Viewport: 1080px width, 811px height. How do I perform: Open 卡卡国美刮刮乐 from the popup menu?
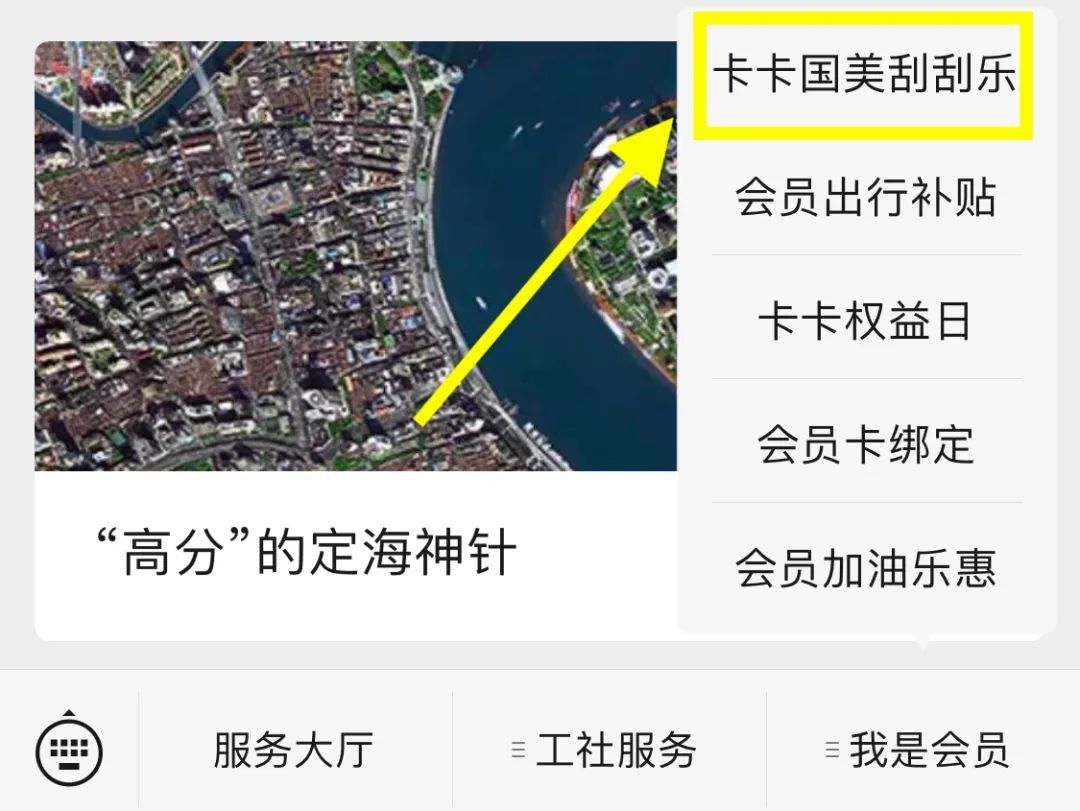coord(865,73)
